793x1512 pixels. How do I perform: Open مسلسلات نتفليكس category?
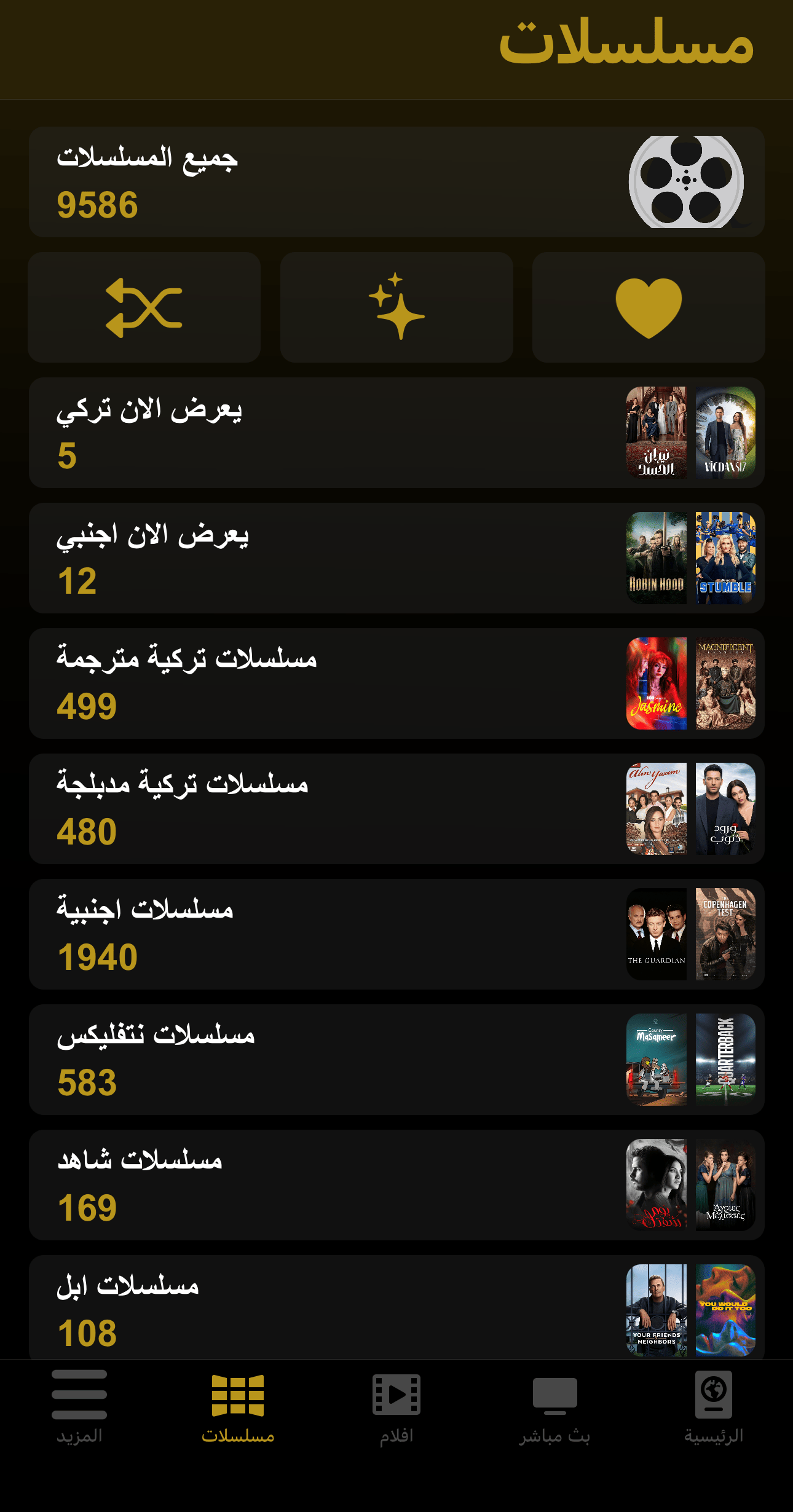(x=396, y=1060)
